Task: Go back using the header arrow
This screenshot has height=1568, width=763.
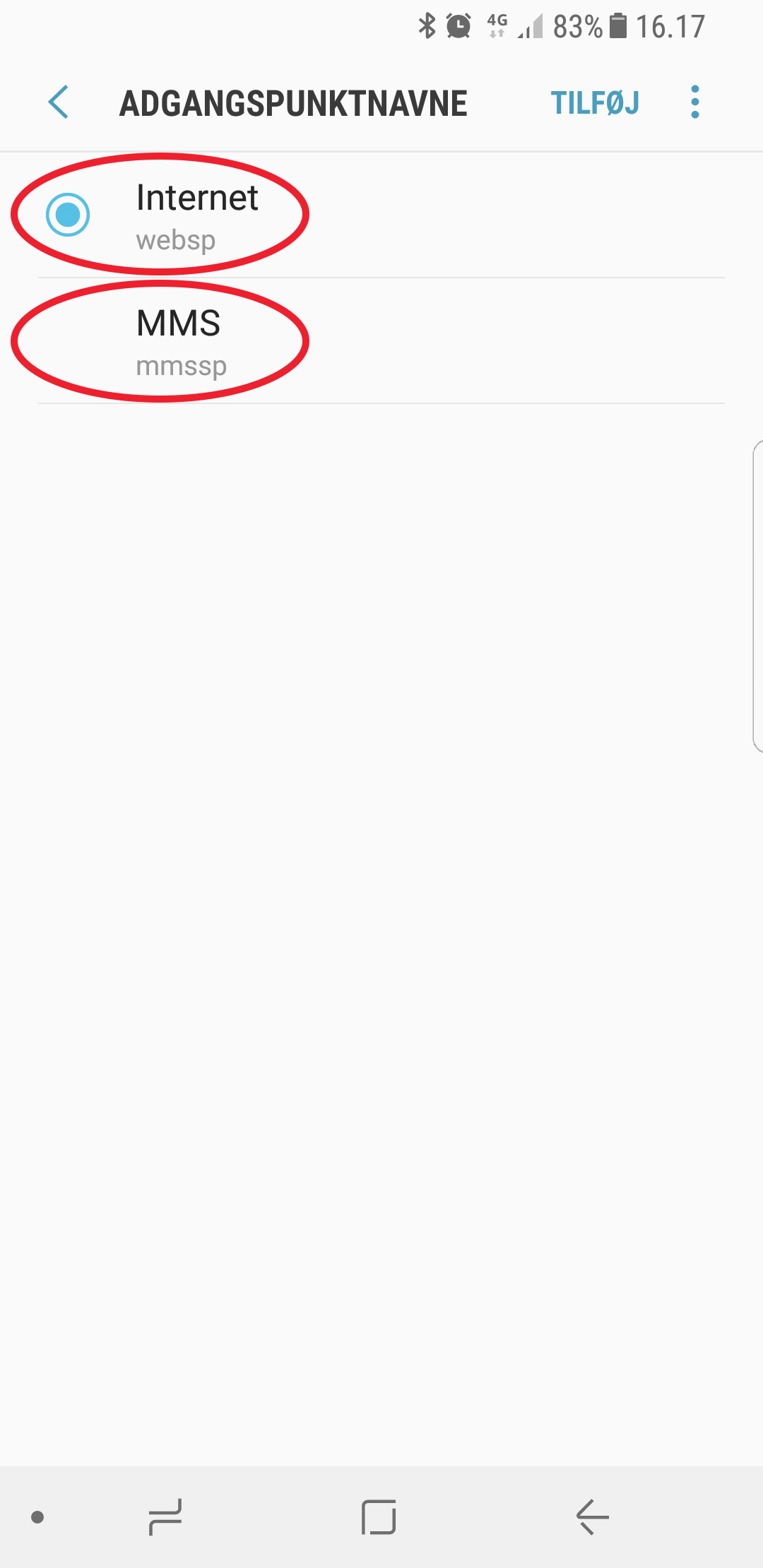Action: [58, 102]
